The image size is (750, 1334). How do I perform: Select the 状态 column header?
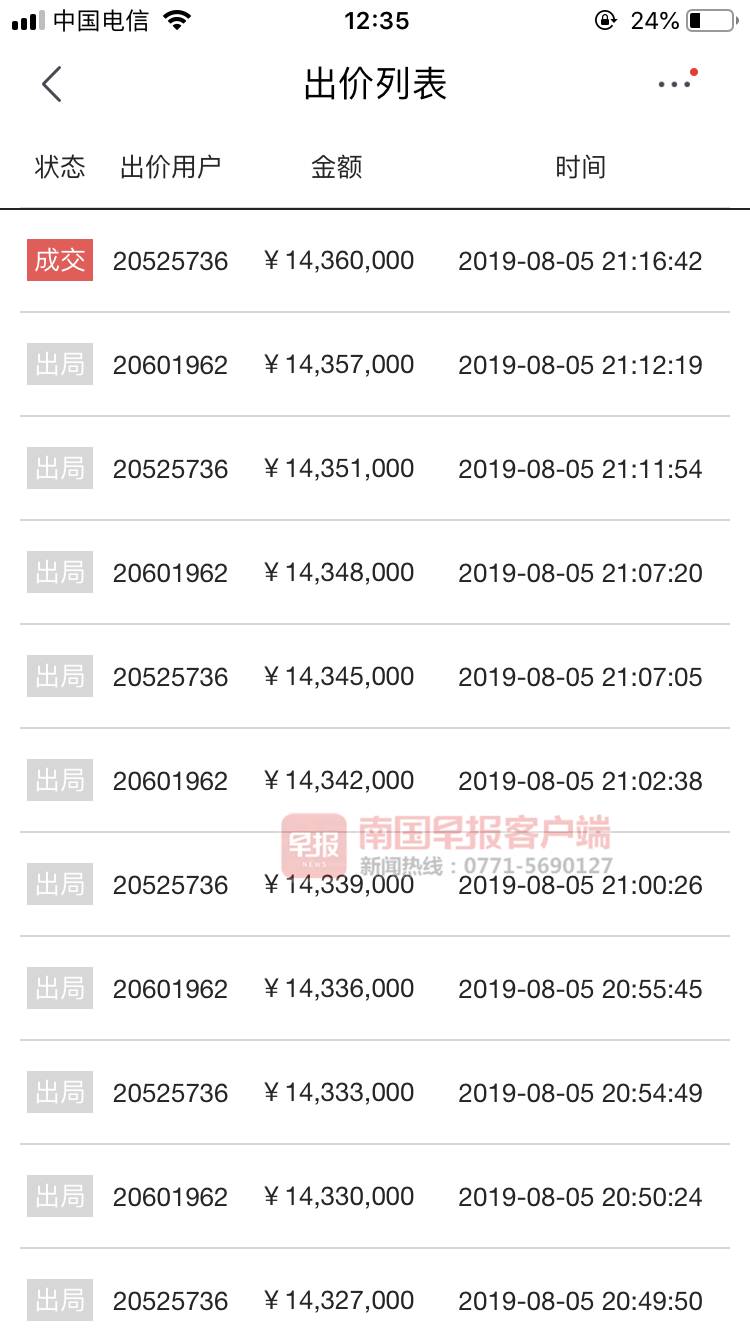click(x=60, y=167)
